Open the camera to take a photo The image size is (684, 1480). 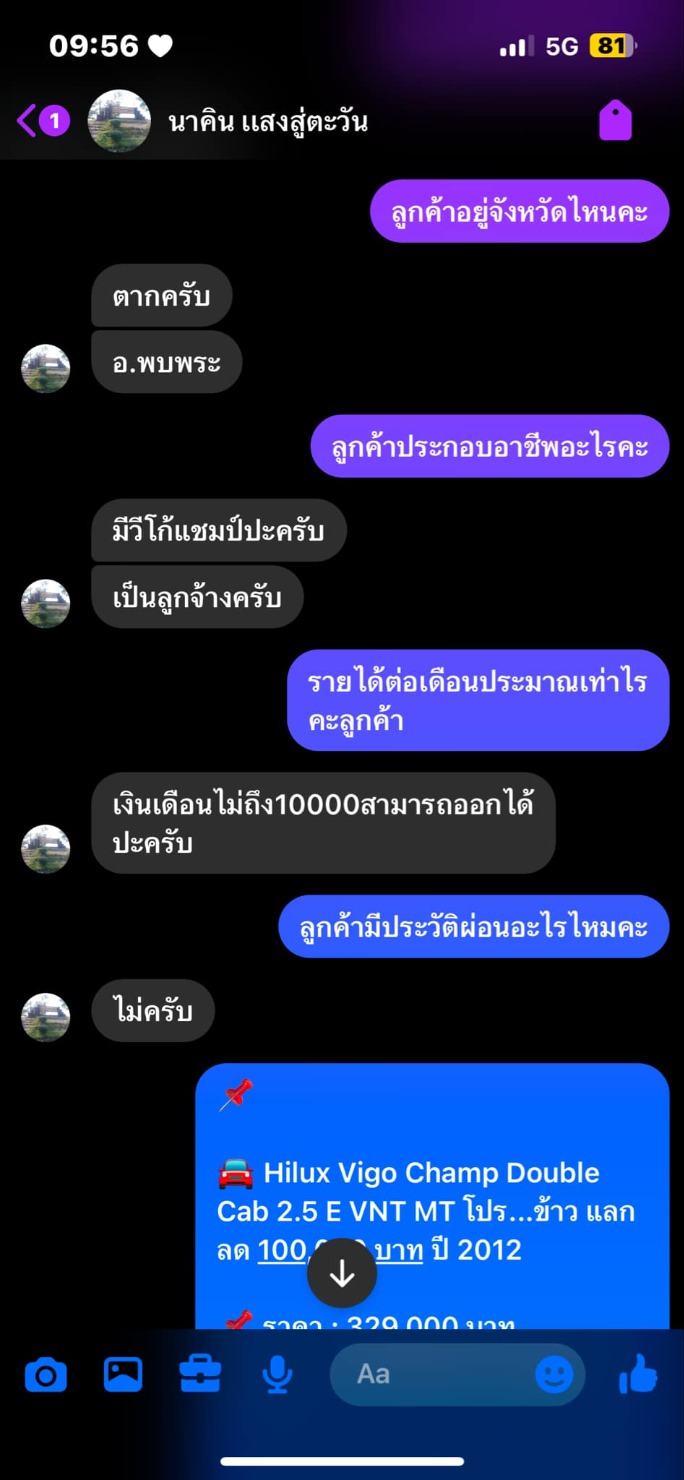click(x=46, y=1375)
